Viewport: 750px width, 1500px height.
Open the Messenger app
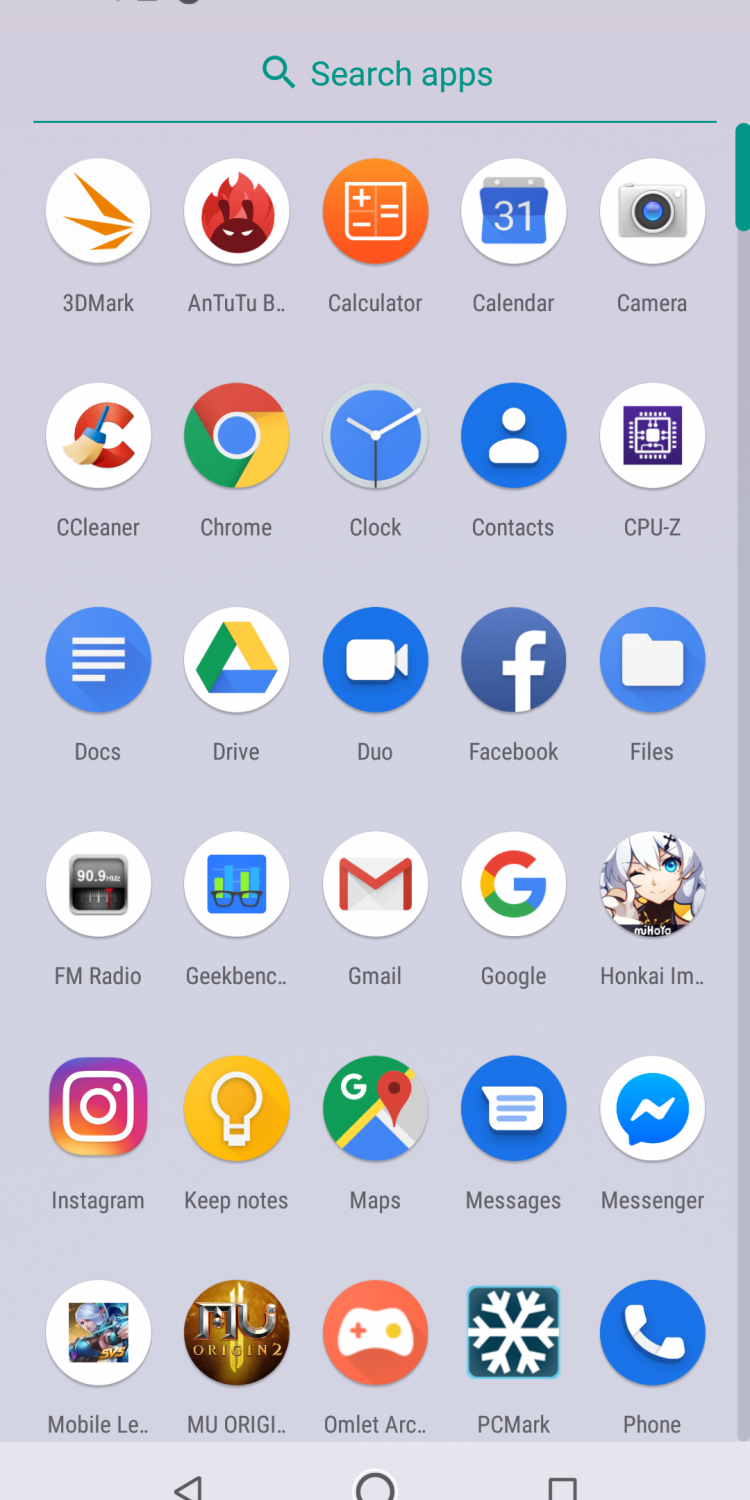click(652, 1108)
